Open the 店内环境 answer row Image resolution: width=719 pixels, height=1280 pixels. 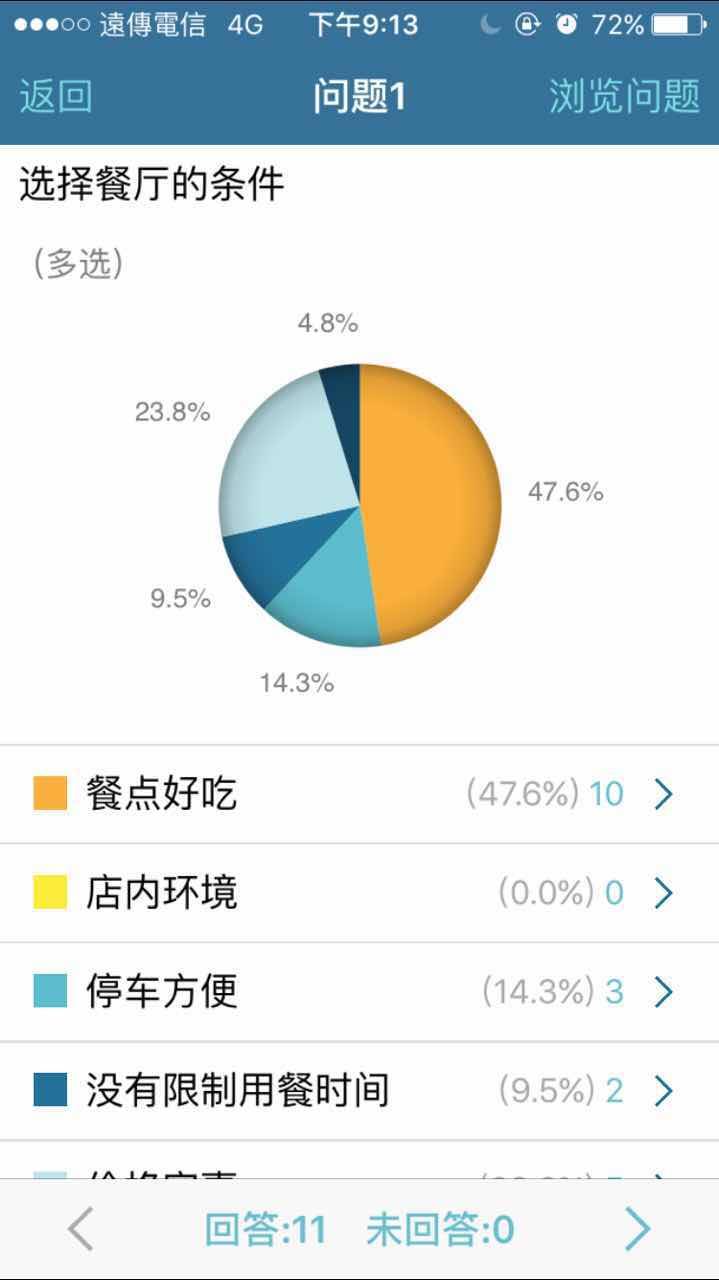[x=359, y=893]
